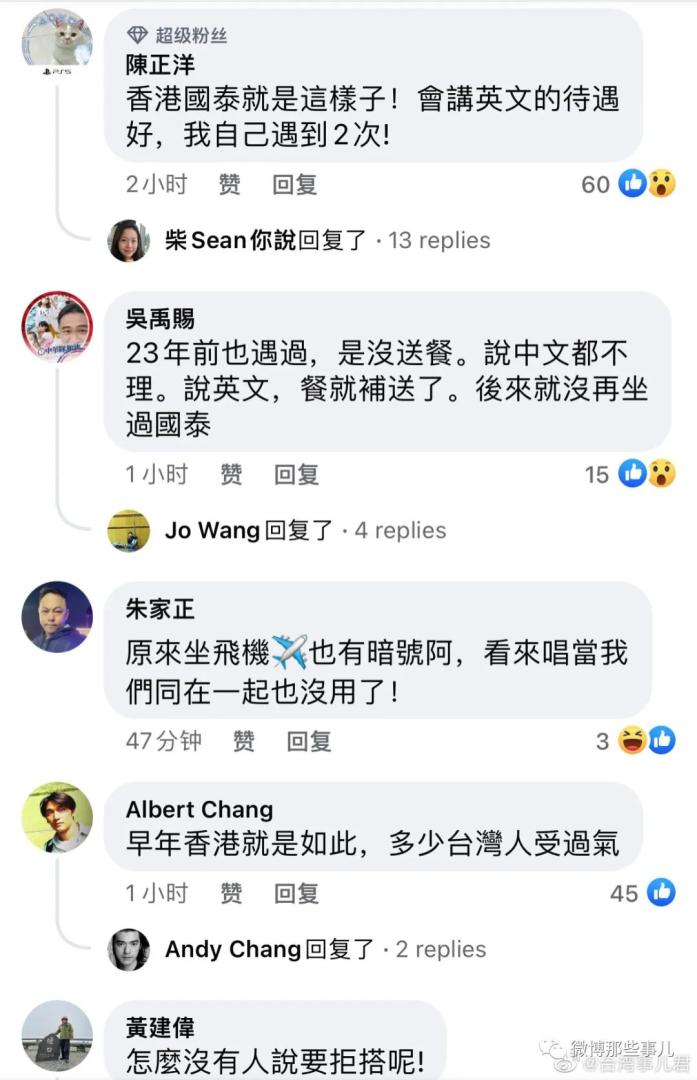
Task: Reply to 陳正洋's comment
Action: [295, 184]
